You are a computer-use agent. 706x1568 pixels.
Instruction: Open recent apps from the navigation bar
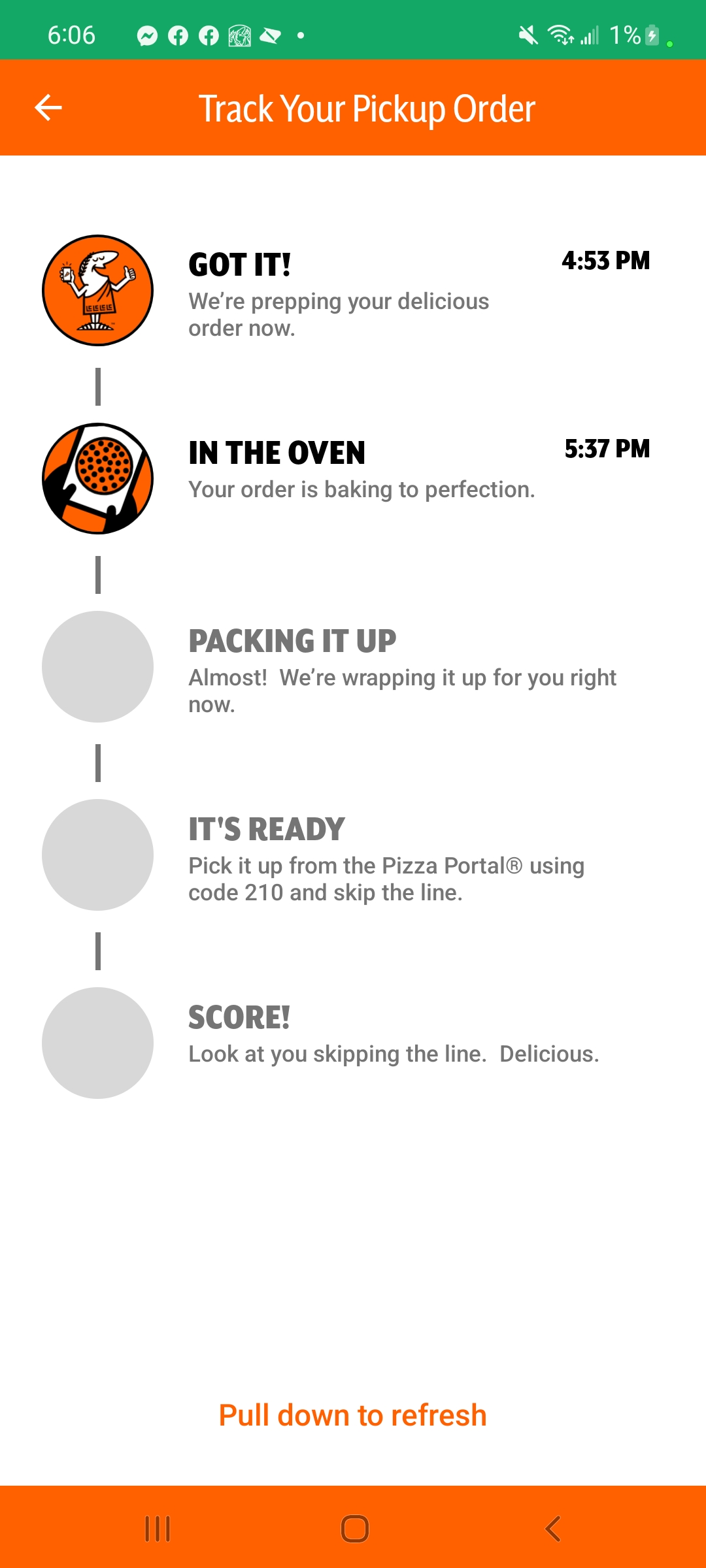click(158, 1528)
